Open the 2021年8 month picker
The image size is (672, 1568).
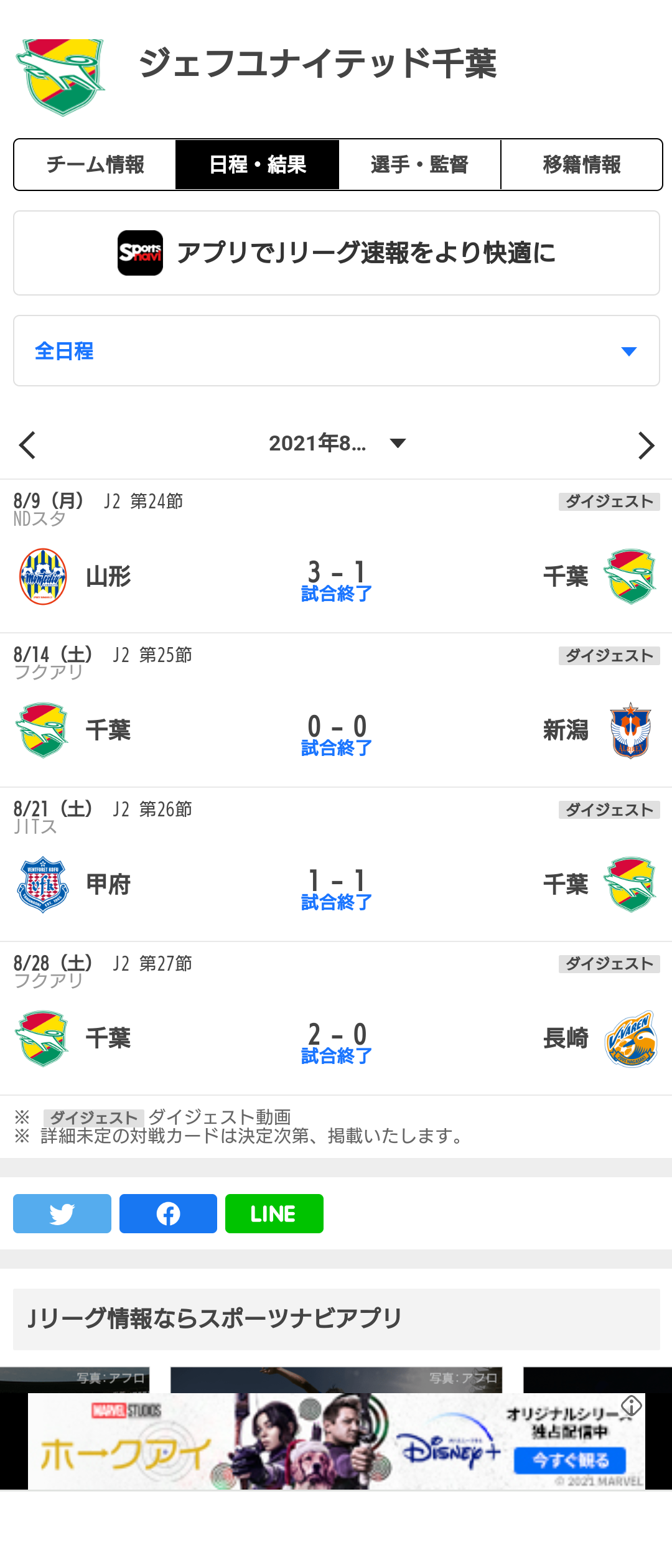pos(336,444)
